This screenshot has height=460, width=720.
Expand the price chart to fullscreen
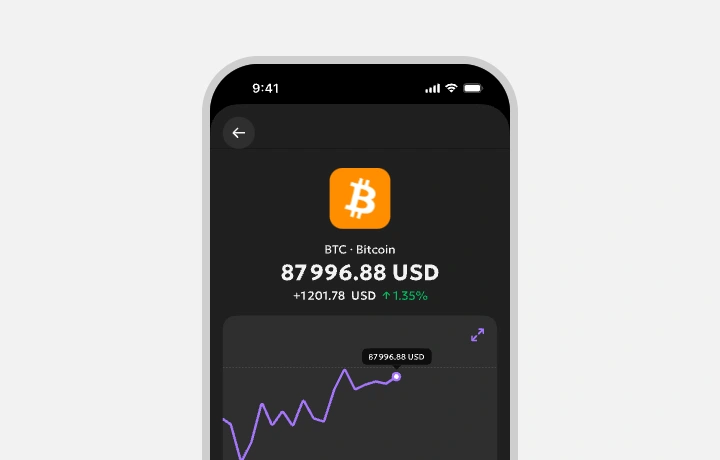(477, 335)
